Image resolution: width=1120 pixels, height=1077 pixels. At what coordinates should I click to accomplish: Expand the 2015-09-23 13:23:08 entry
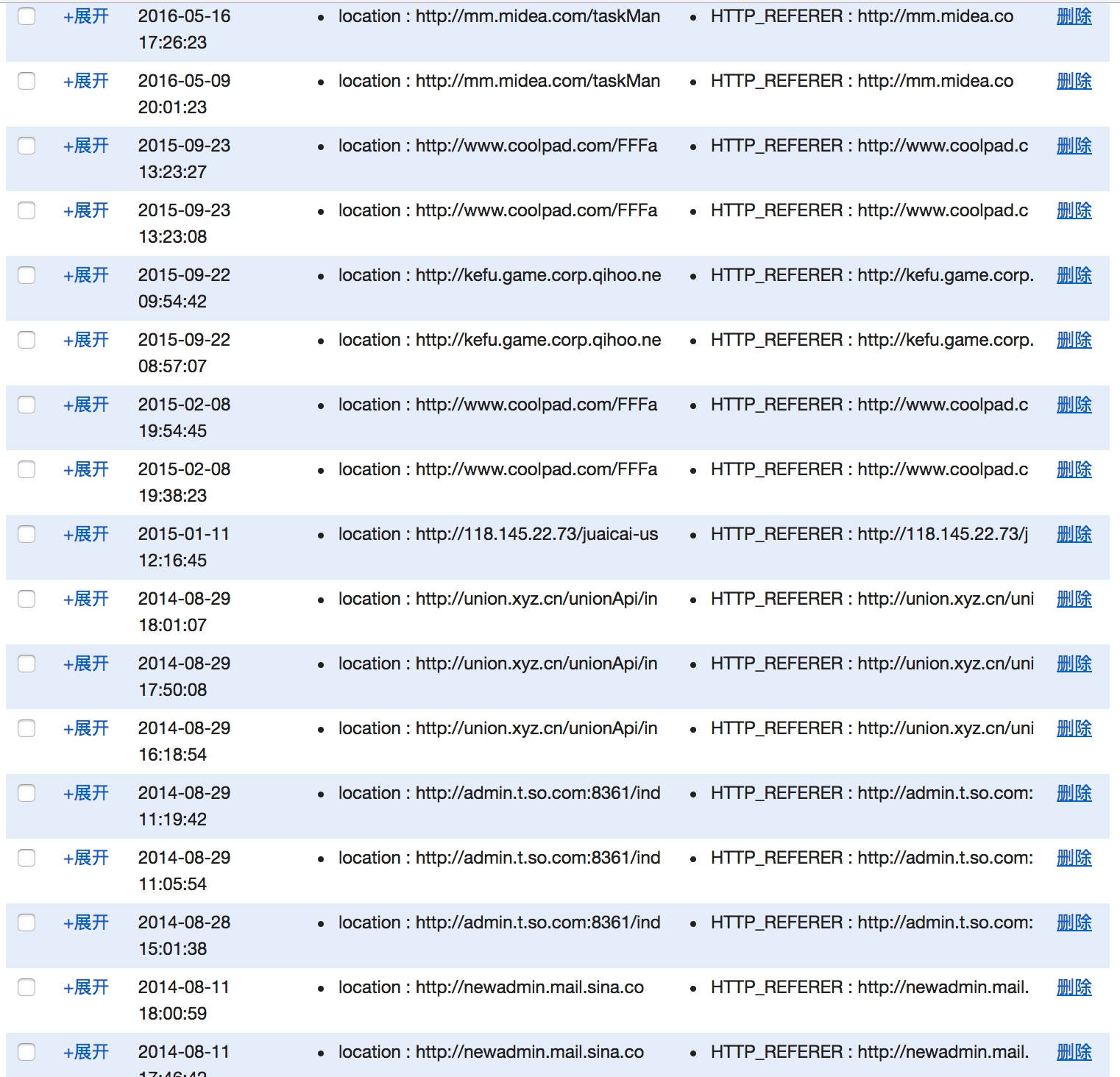tap(85, 210)
